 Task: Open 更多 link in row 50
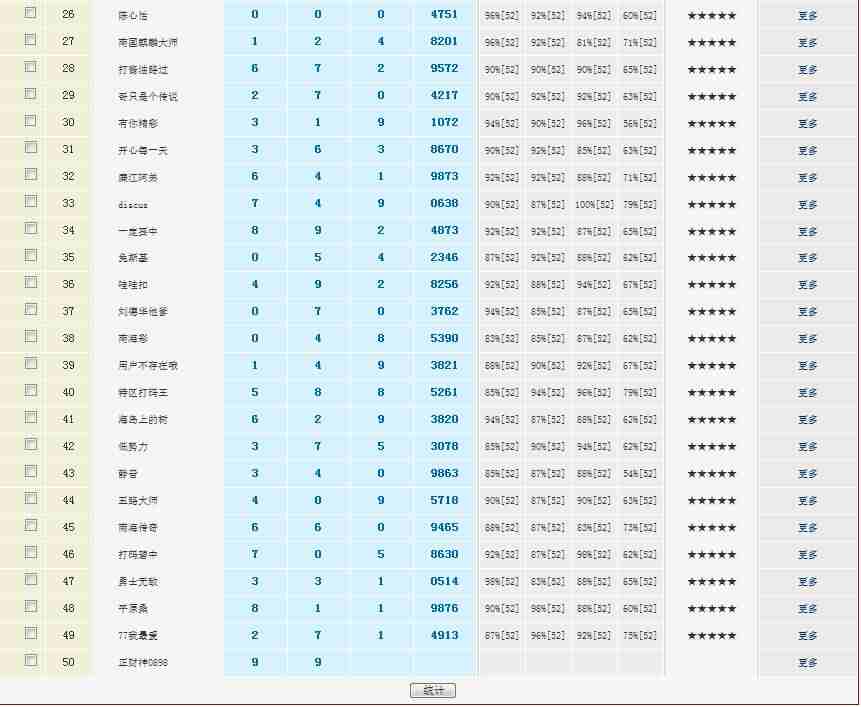click(807, 663)
